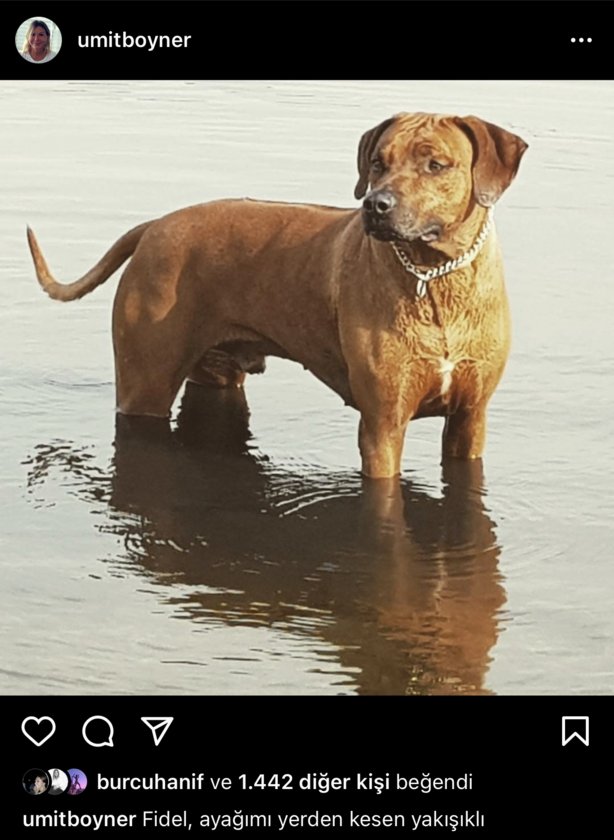This screenshot has height=840, width=614.
Task: Open comments with the speech bubble icon
Action: (98, 731)
